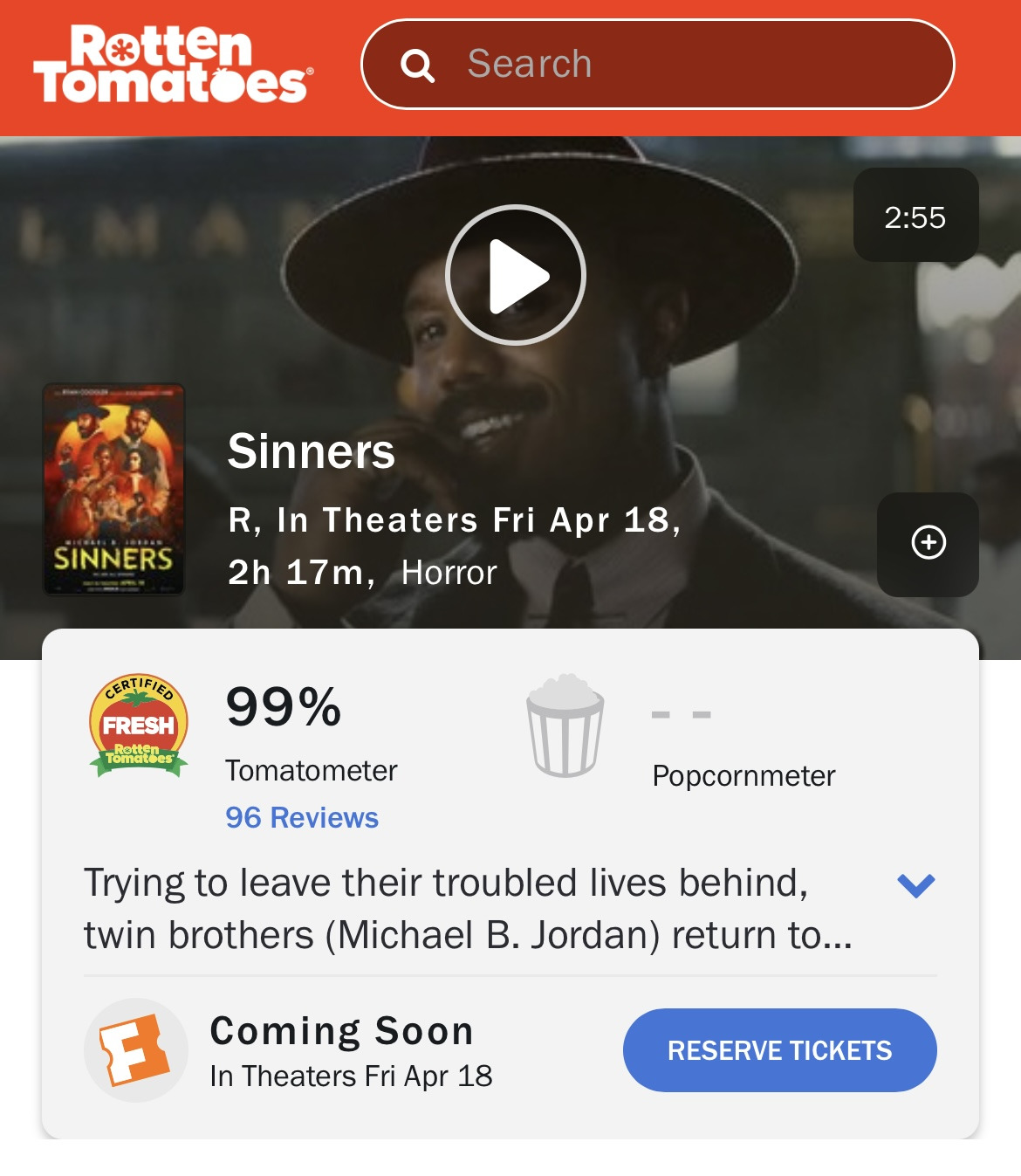
Task: Go to the Rotten Tomatoes home logo
Action: [173, 65]
